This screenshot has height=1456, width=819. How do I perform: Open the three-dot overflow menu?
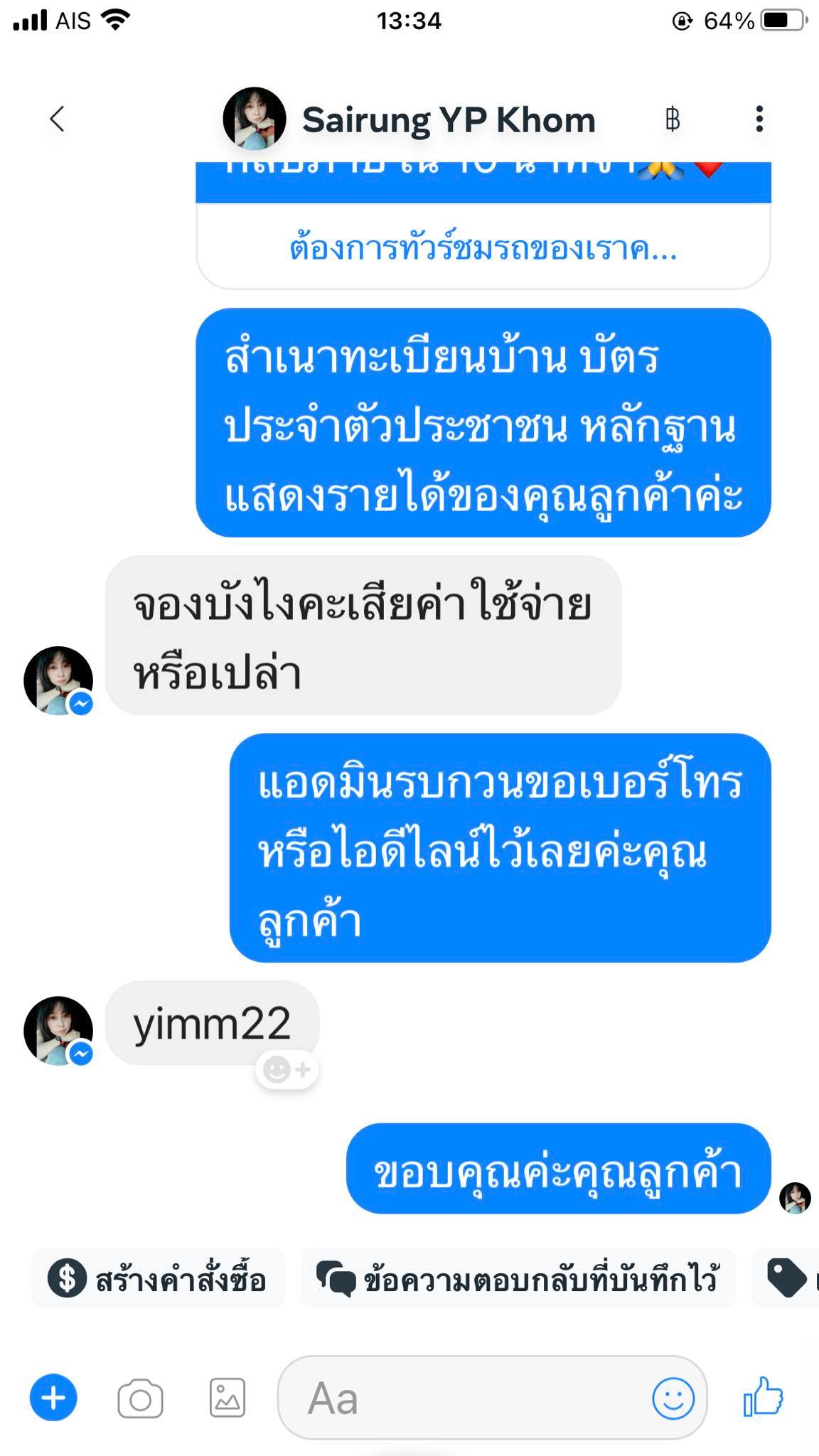(759, 119)
